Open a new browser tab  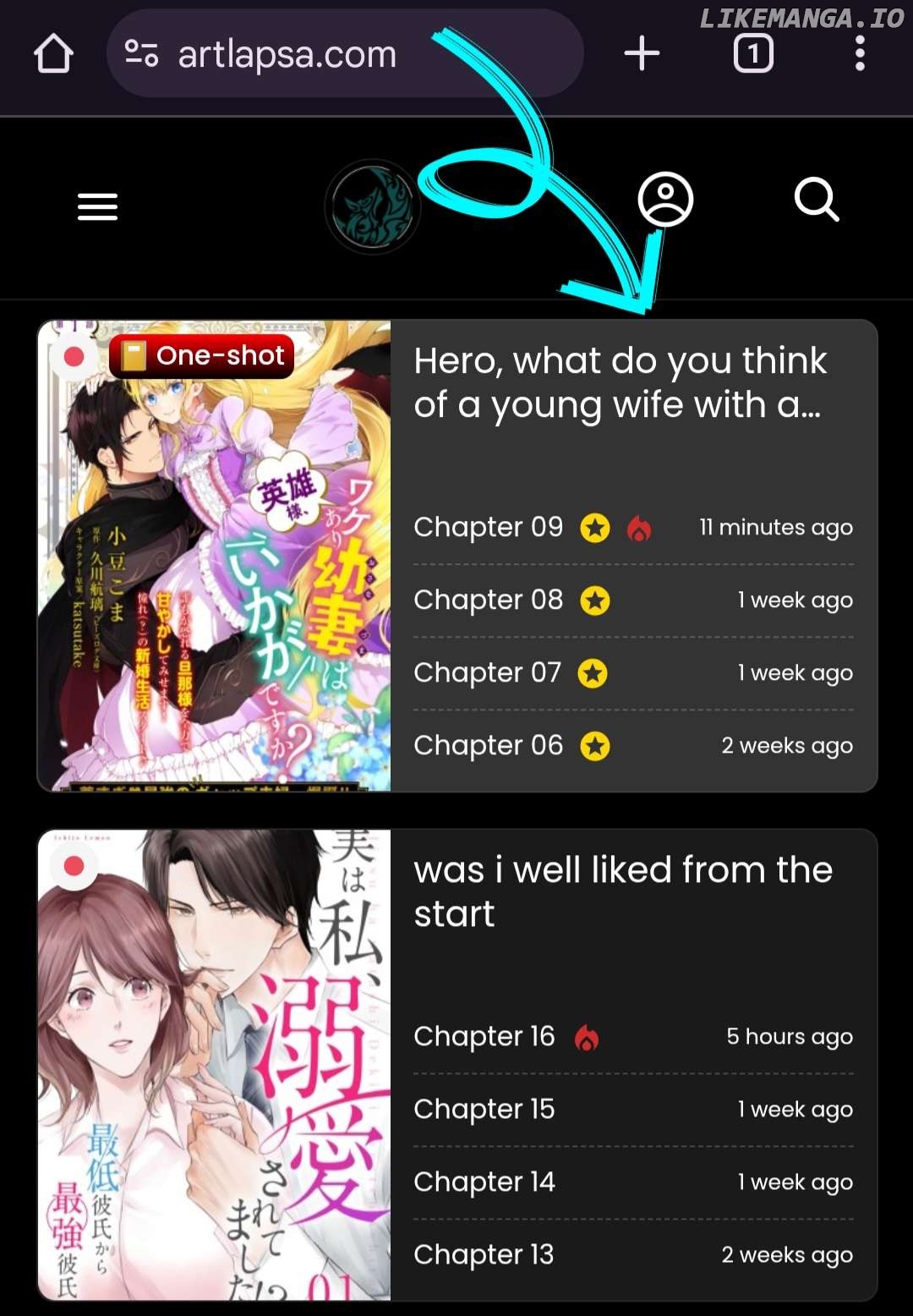coord(642,54)
